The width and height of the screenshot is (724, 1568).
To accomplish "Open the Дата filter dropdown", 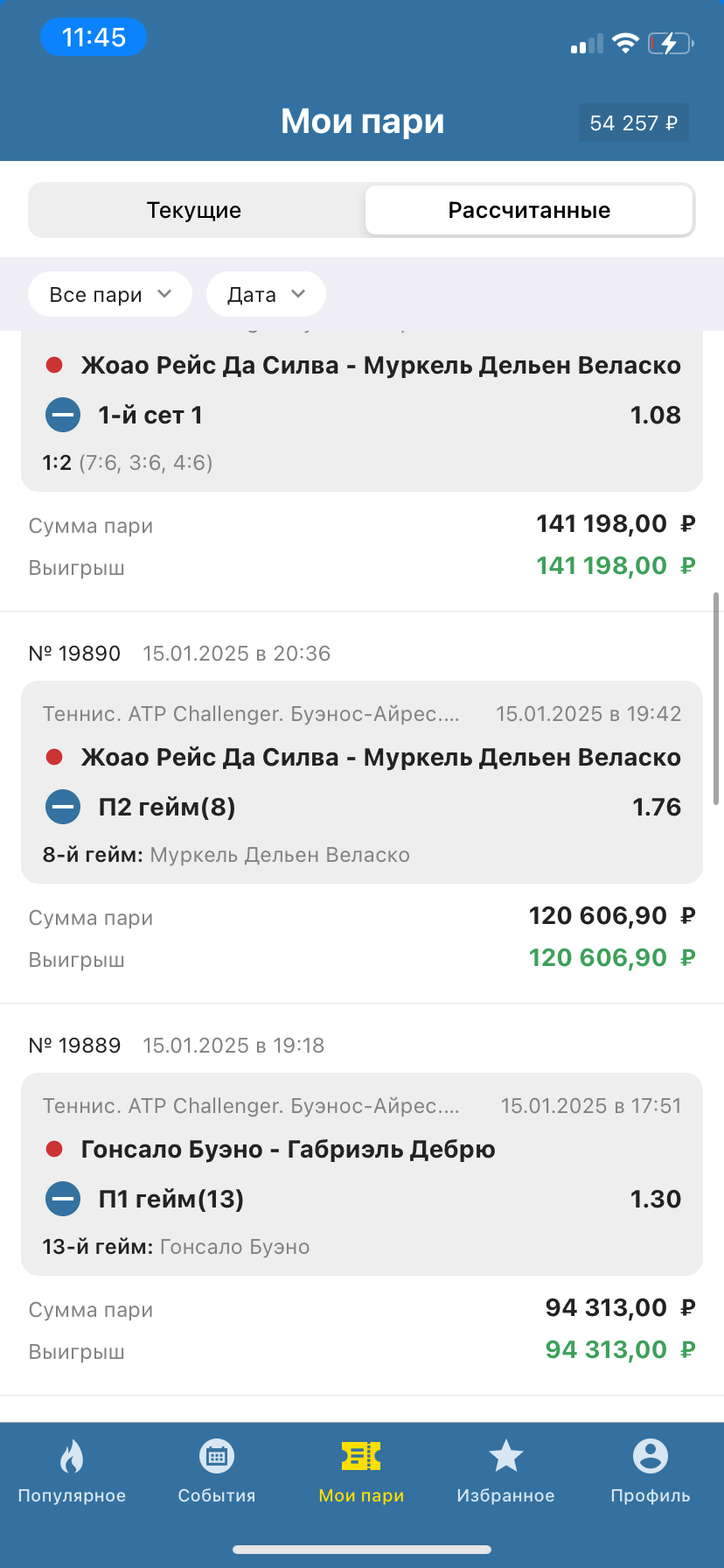I will click(x=266, y=295).
